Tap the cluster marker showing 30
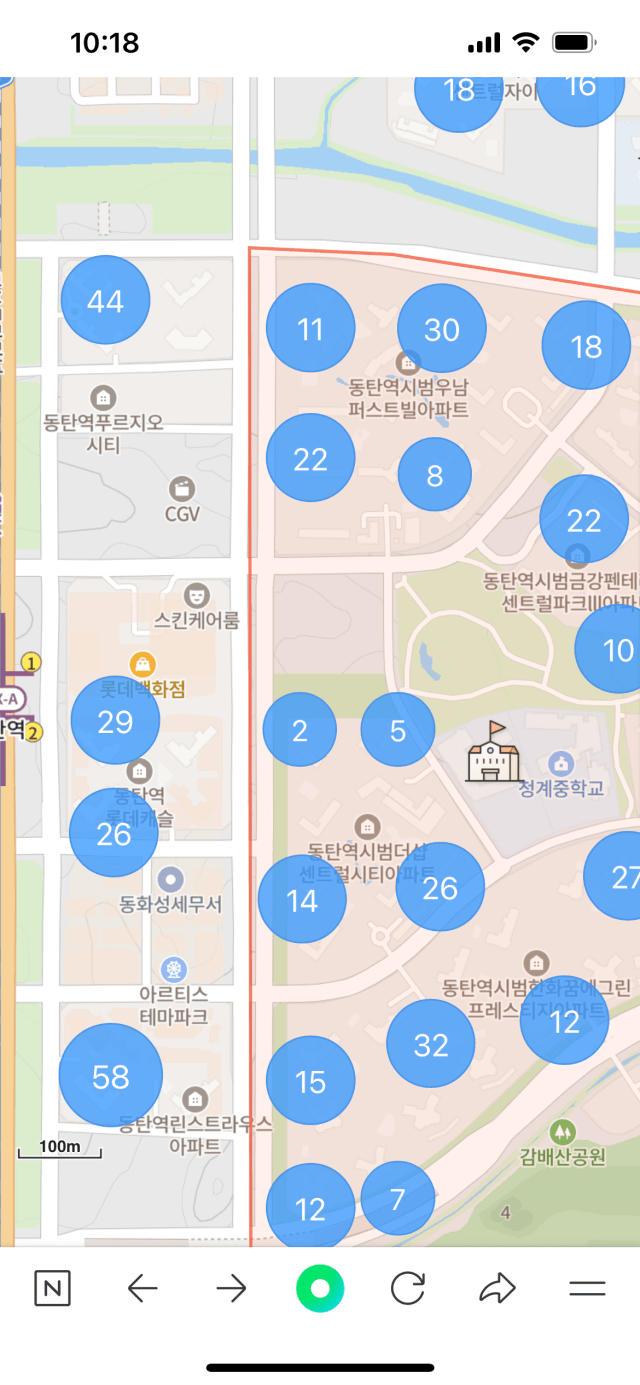Image resolution: width=640 pixels, height=1385 pixels. (441, 329)
